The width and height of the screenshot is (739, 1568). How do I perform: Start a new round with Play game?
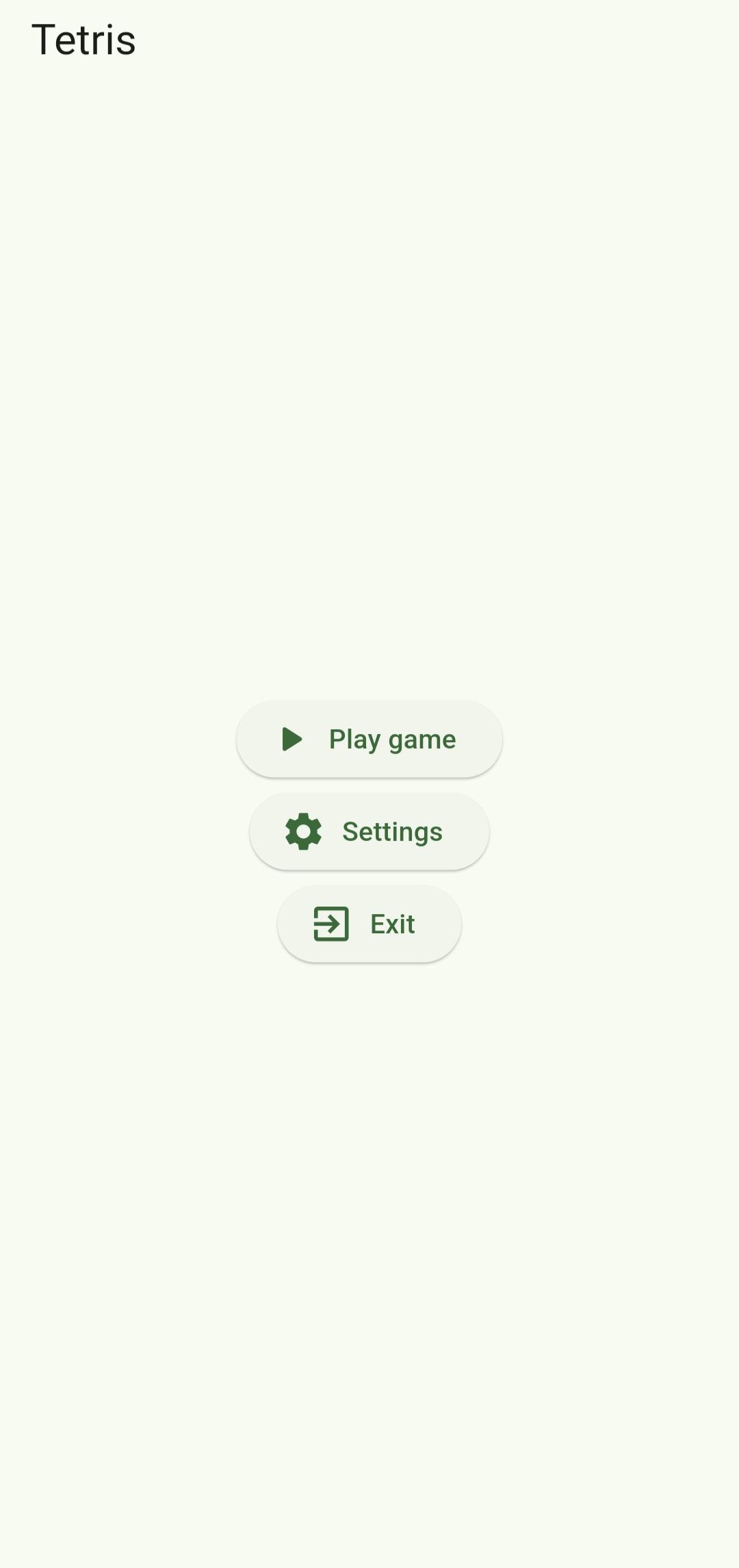pyautogui.click(x=369, y=739)
